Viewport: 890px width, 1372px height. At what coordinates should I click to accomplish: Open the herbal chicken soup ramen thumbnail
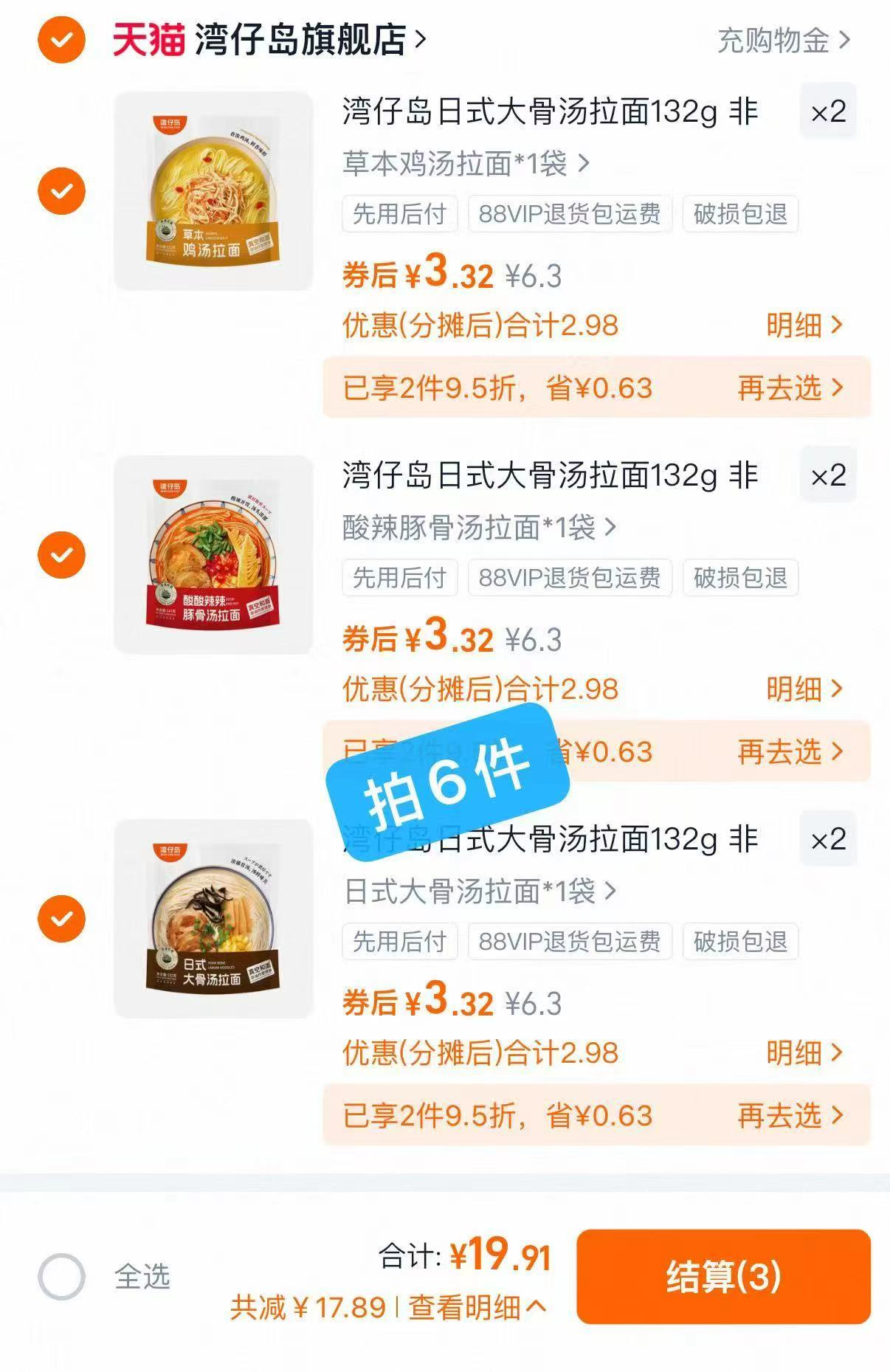(214, 190)
